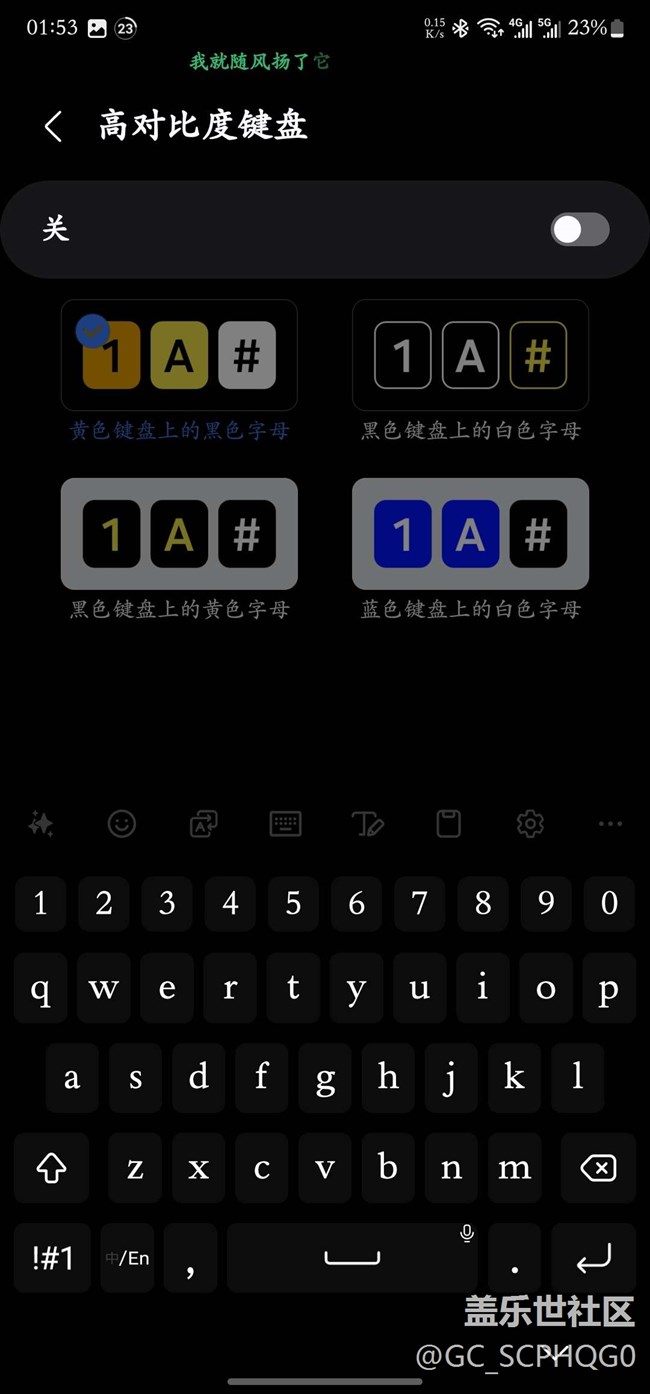Hit the enter key on keyboard
Screen dimensions: 650x1394
click(593, 1258)
